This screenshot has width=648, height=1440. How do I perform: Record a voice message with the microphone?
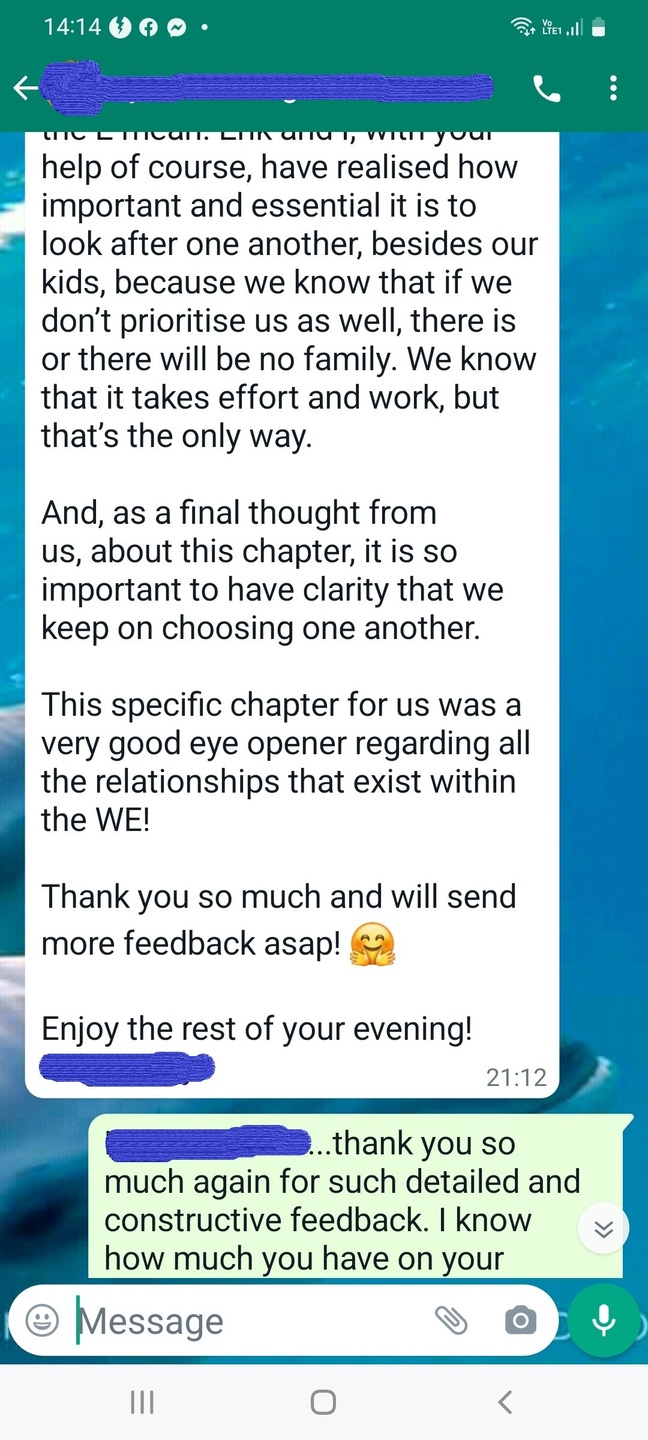603,1321
